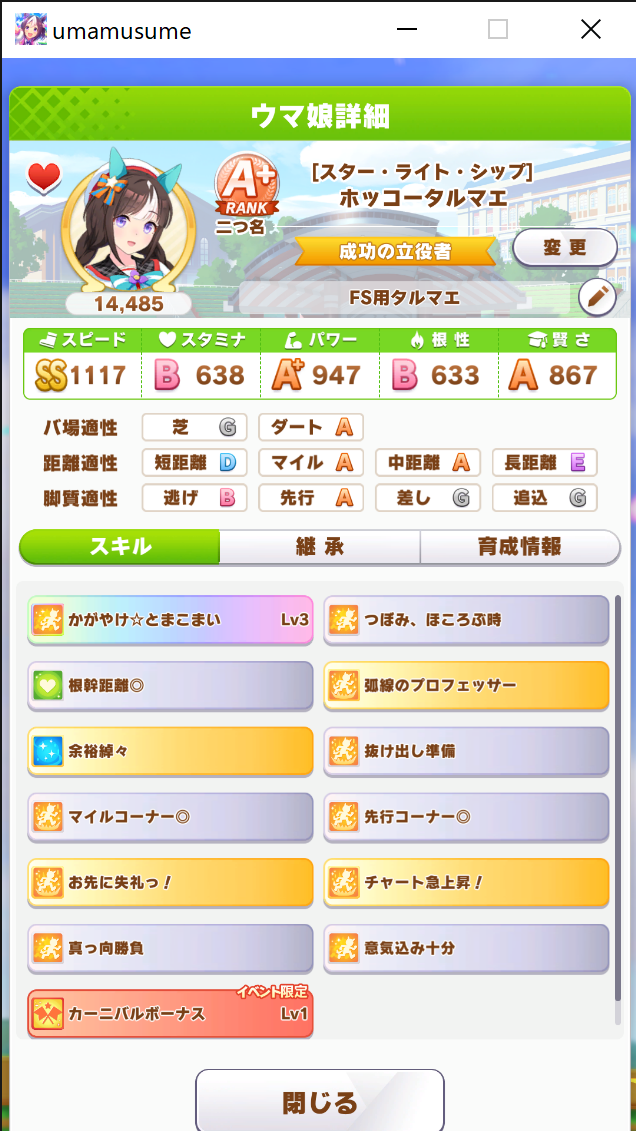
Task: Select the スキル tab
Action: pos(120,547)
